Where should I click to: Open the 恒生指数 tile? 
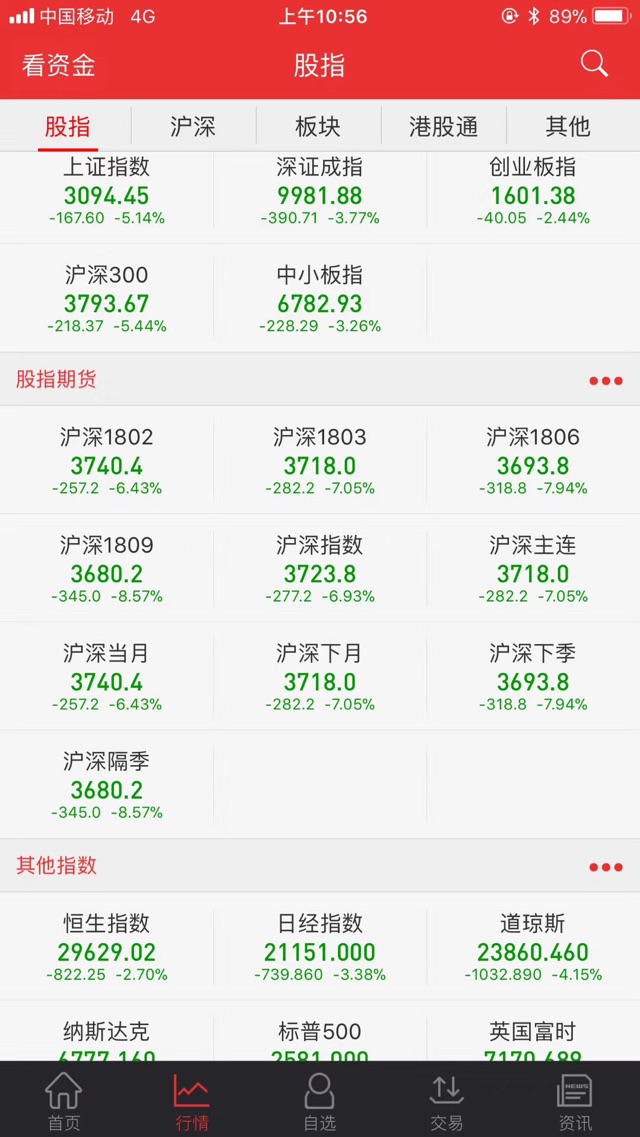pos(106,947)
